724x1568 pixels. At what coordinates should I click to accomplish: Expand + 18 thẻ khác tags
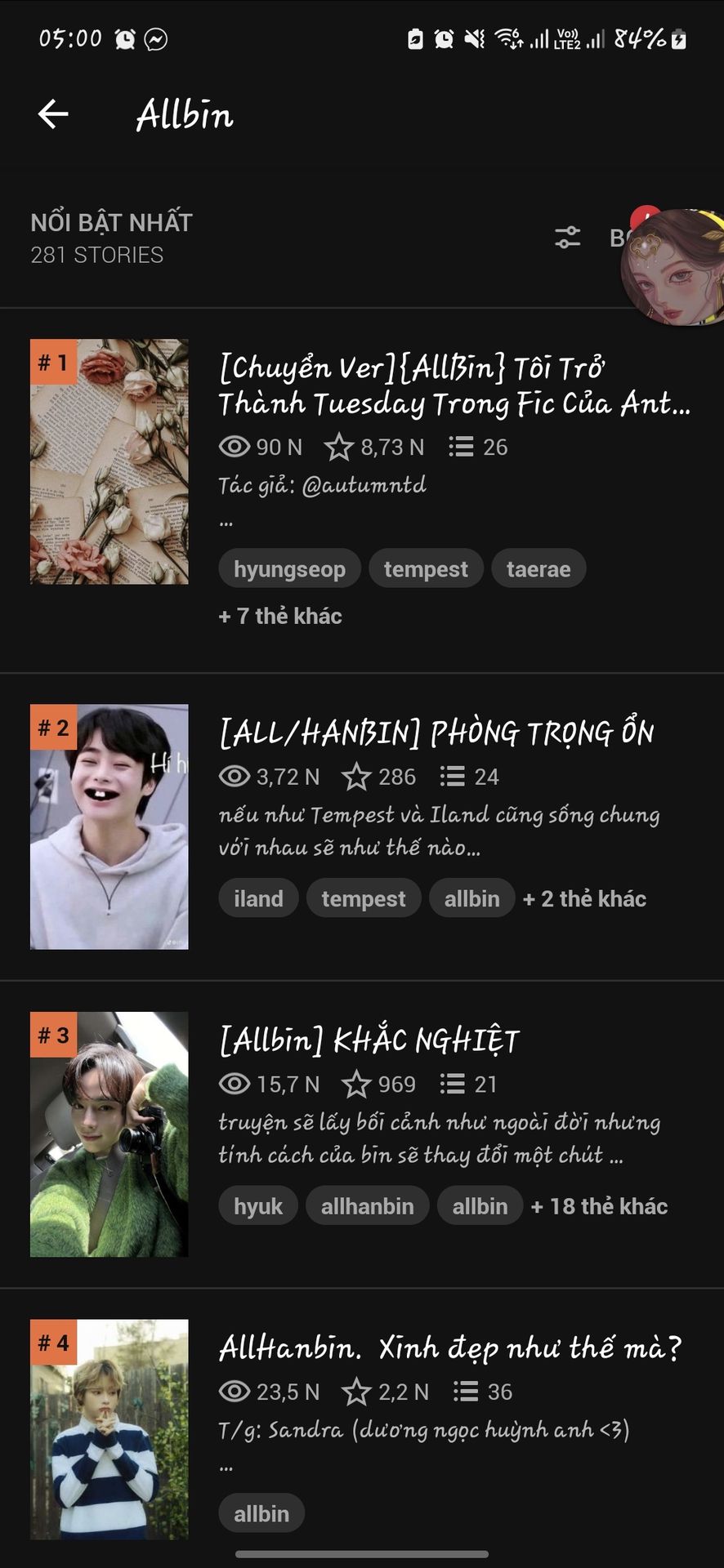(599, 1206)
